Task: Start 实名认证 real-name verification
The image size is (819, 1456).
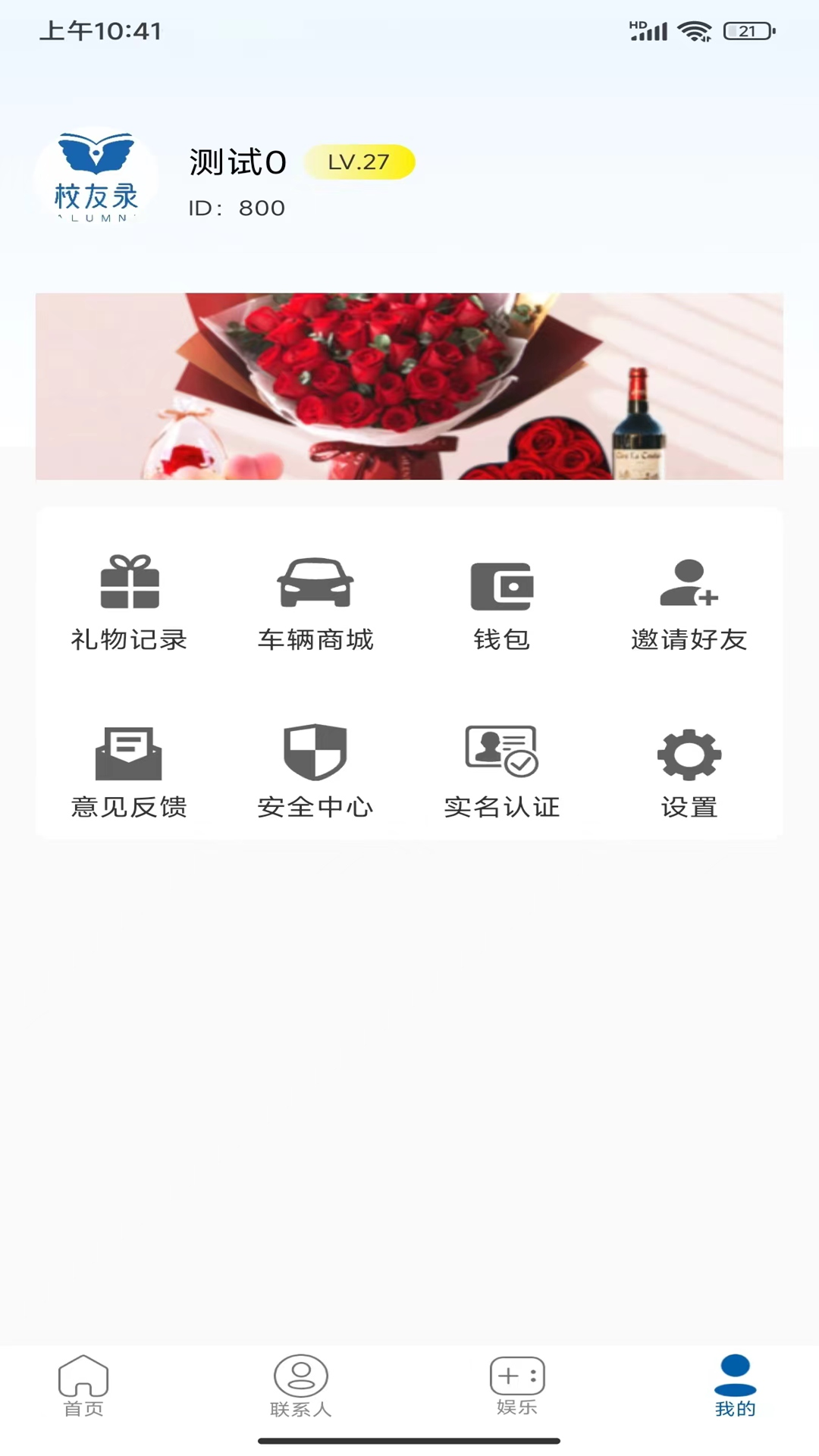Action: 502,770
